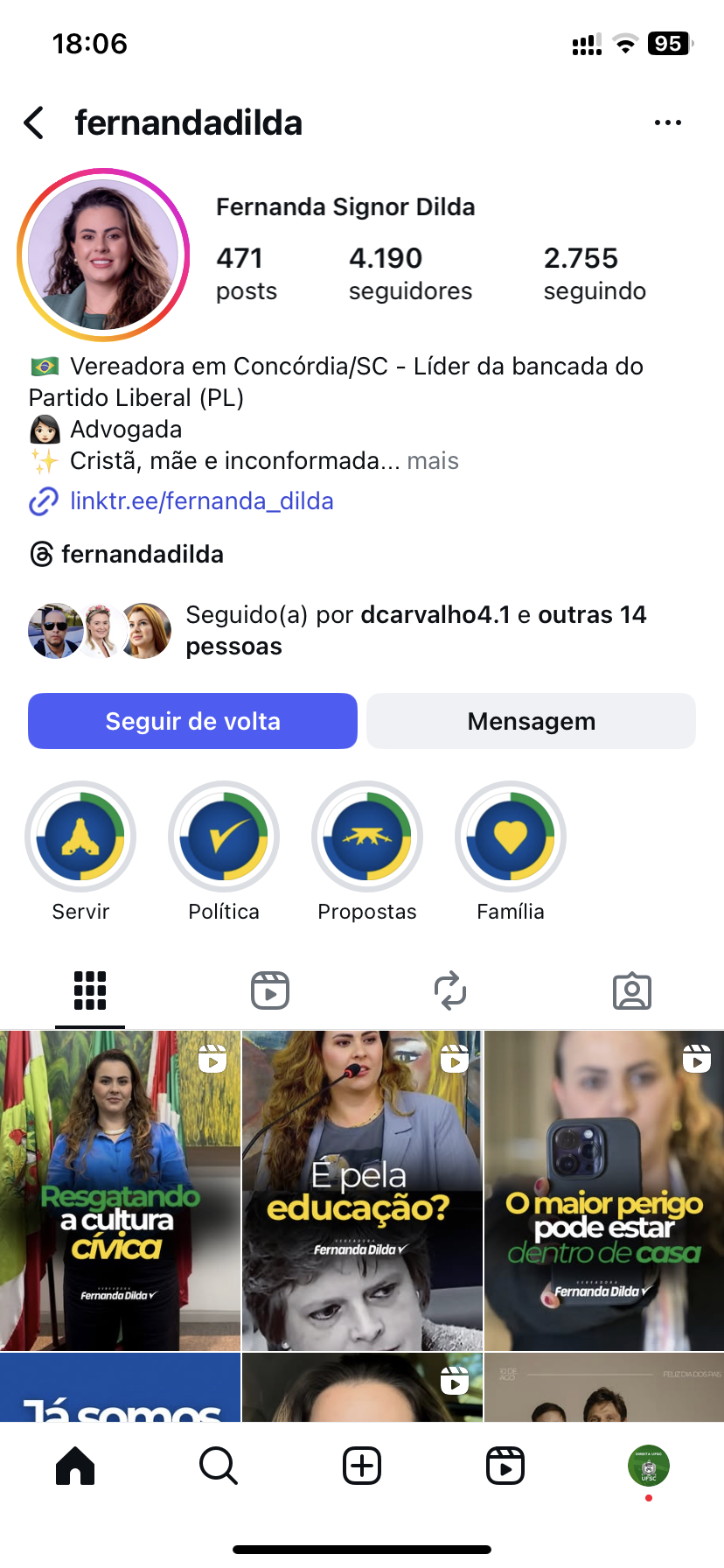
Task: View the Família highlight
Action: [x=511, y=837]
